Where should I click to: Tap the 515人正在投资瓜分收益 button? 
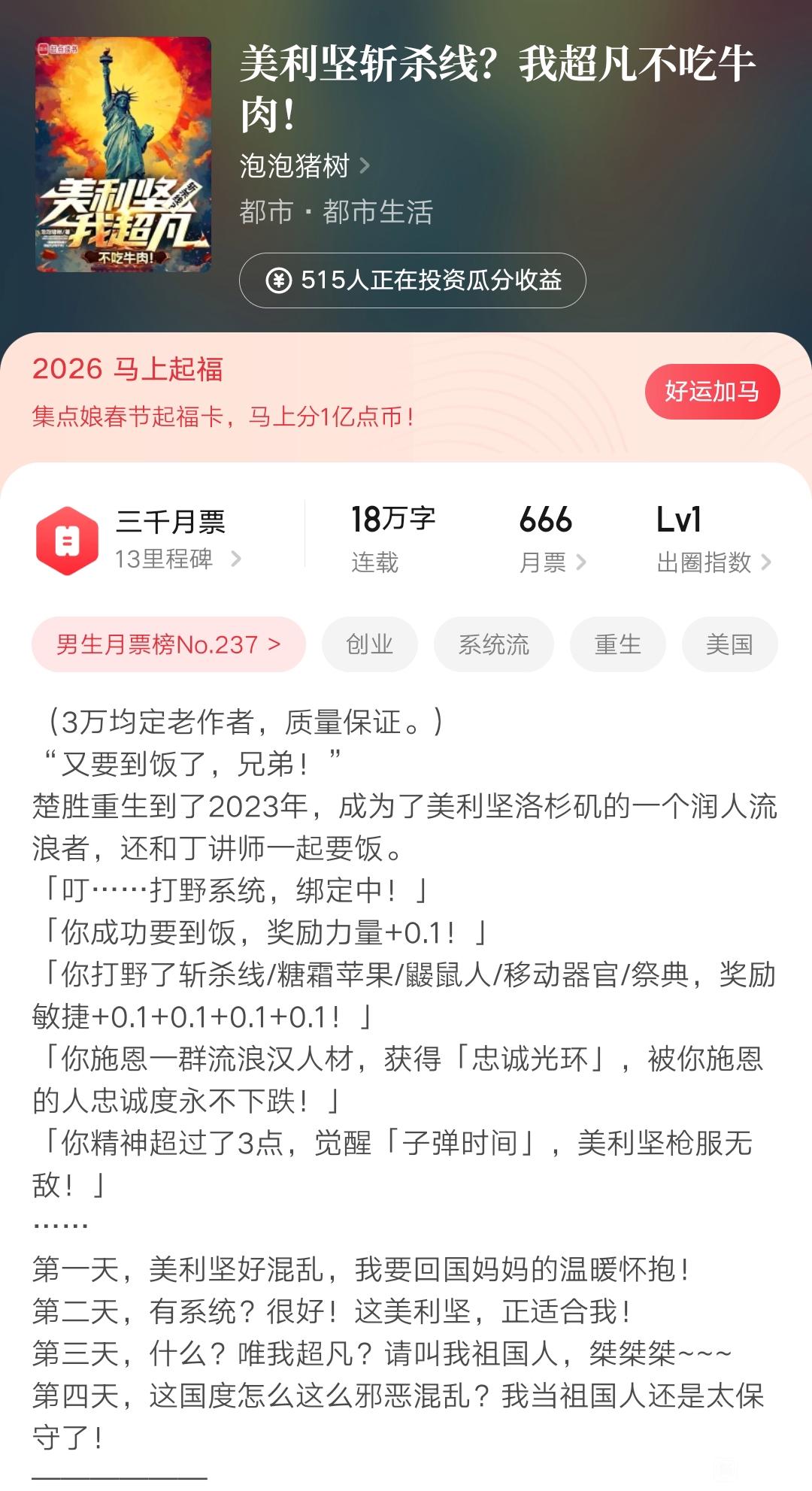pyautogui.click(x=412, y=280)
